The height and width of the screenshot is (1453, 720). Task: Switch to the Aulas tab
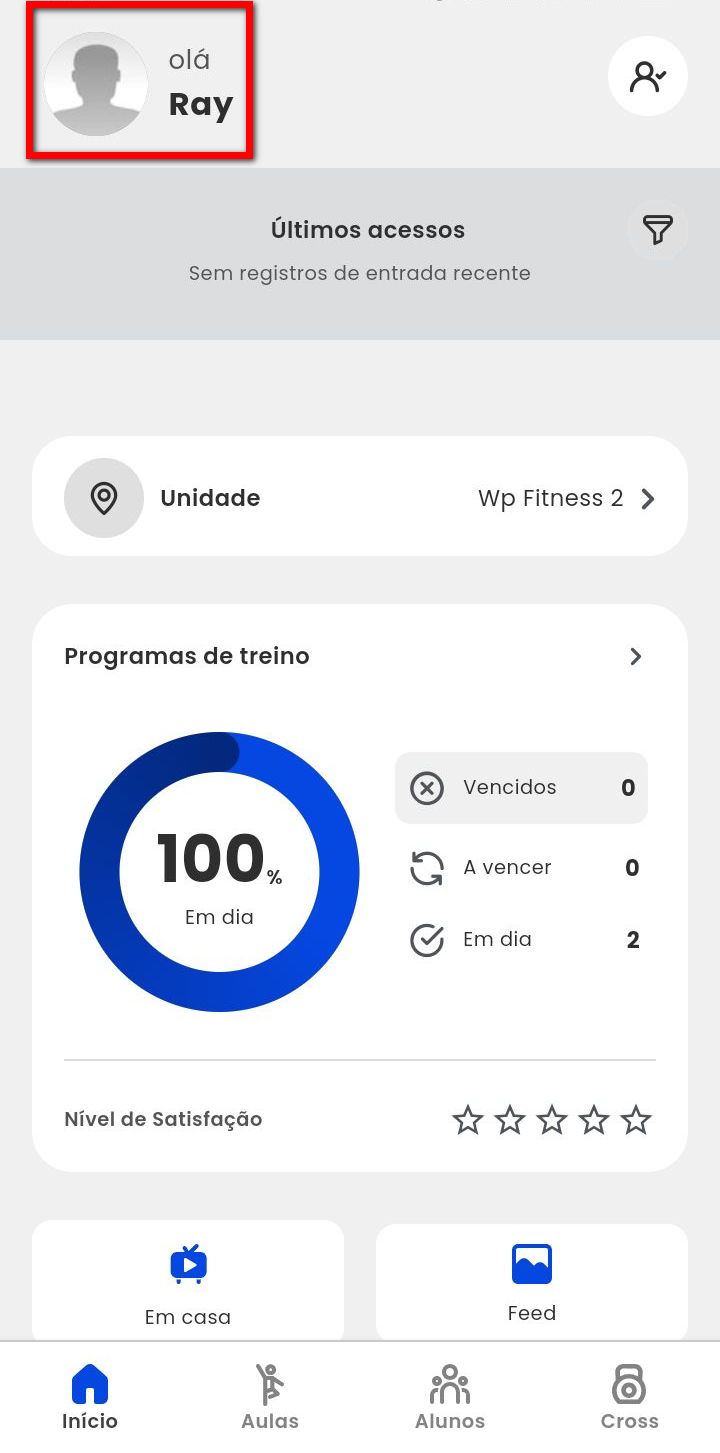270,1397
